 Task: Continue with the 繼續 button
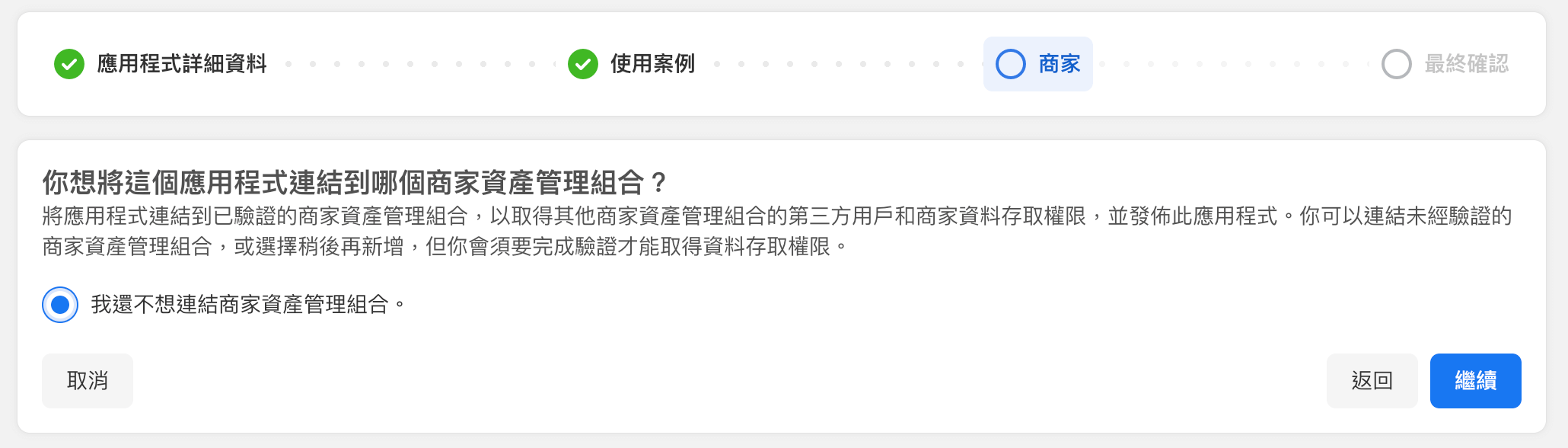pyautogui.click(x=1475, y=381)
